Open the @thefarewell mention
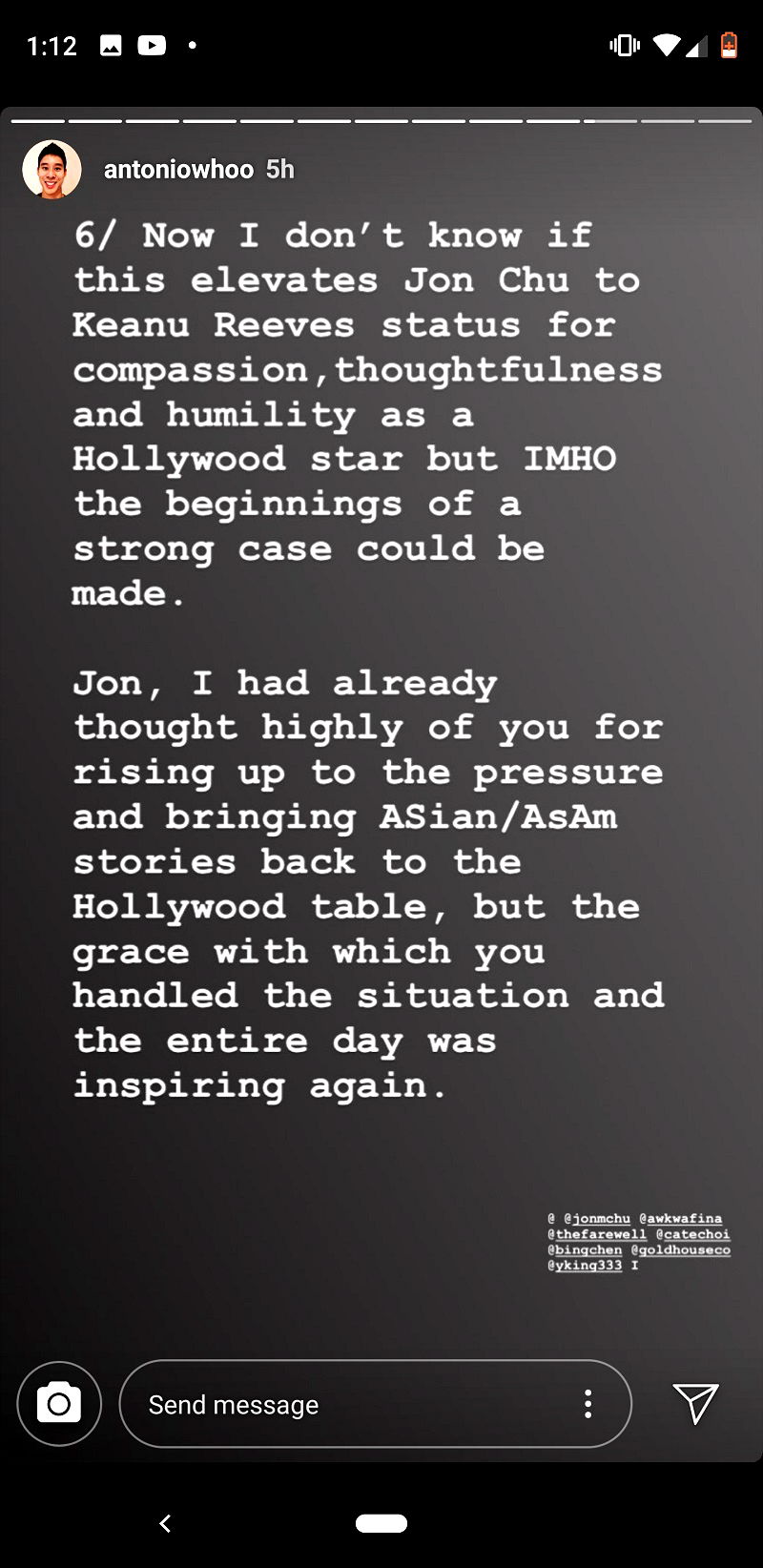Image resolution: width=763 pixels, height=1568 pixels. pyautogui.click(x=597, y=1234)
